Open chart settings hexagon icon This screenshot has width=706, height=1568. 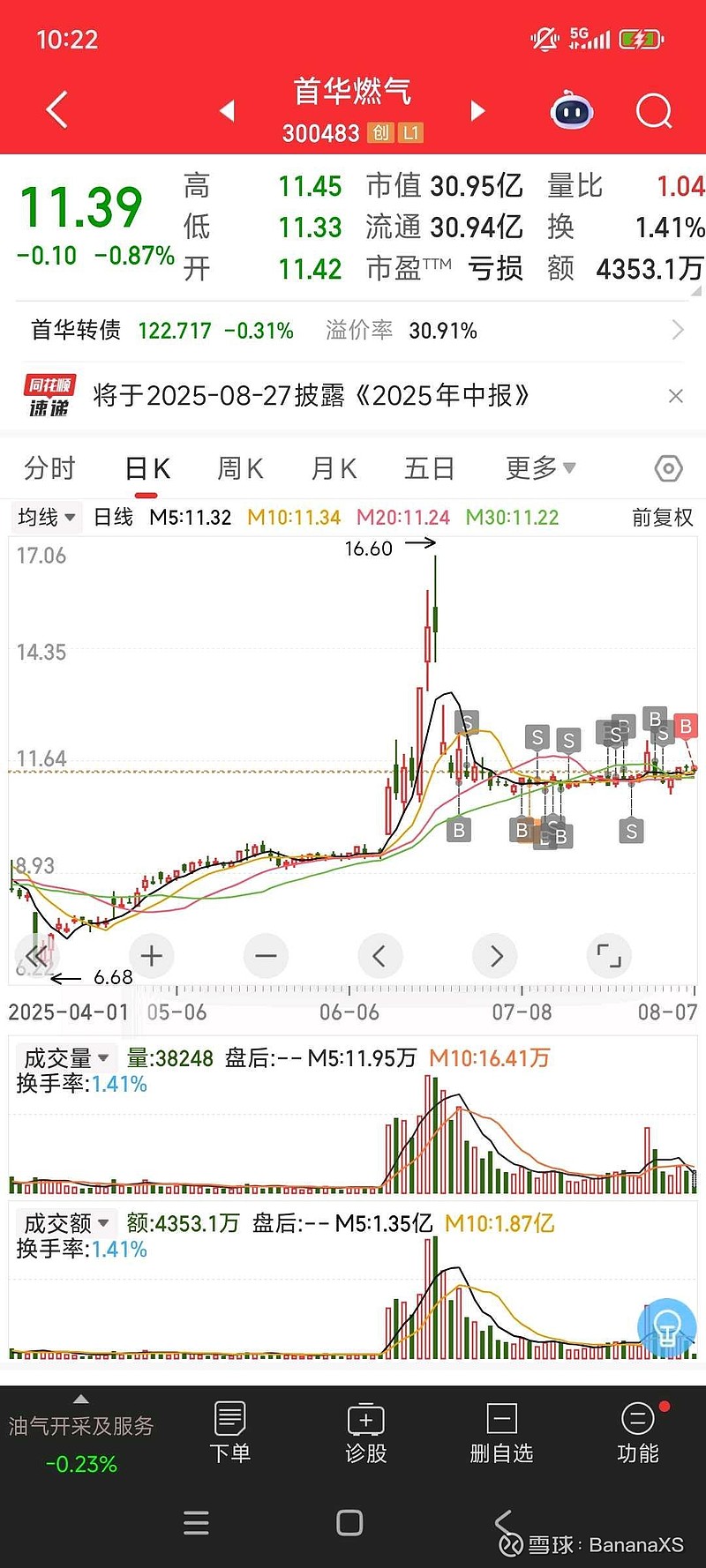click(668, 468)
